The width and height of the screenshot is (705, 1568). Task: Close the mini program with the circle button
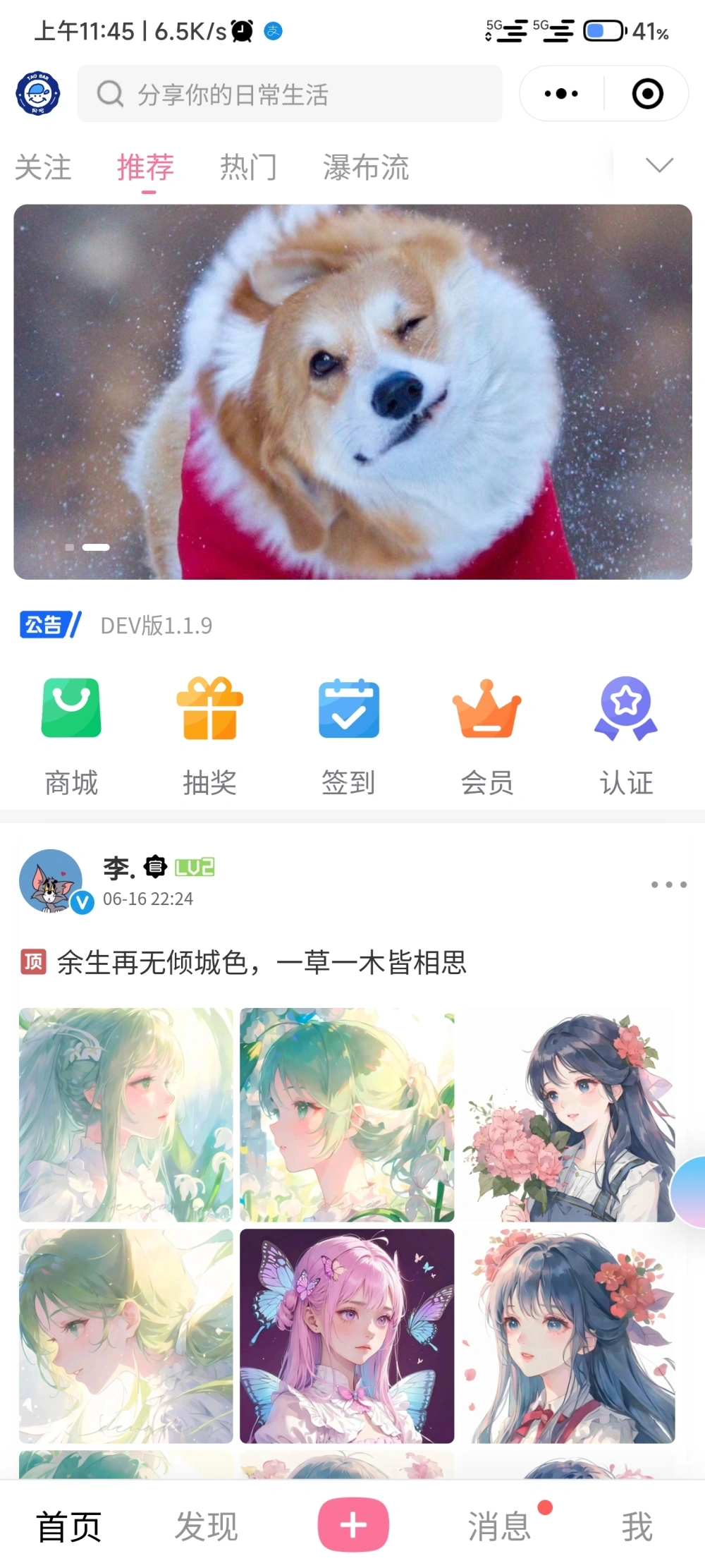[647, 94]
